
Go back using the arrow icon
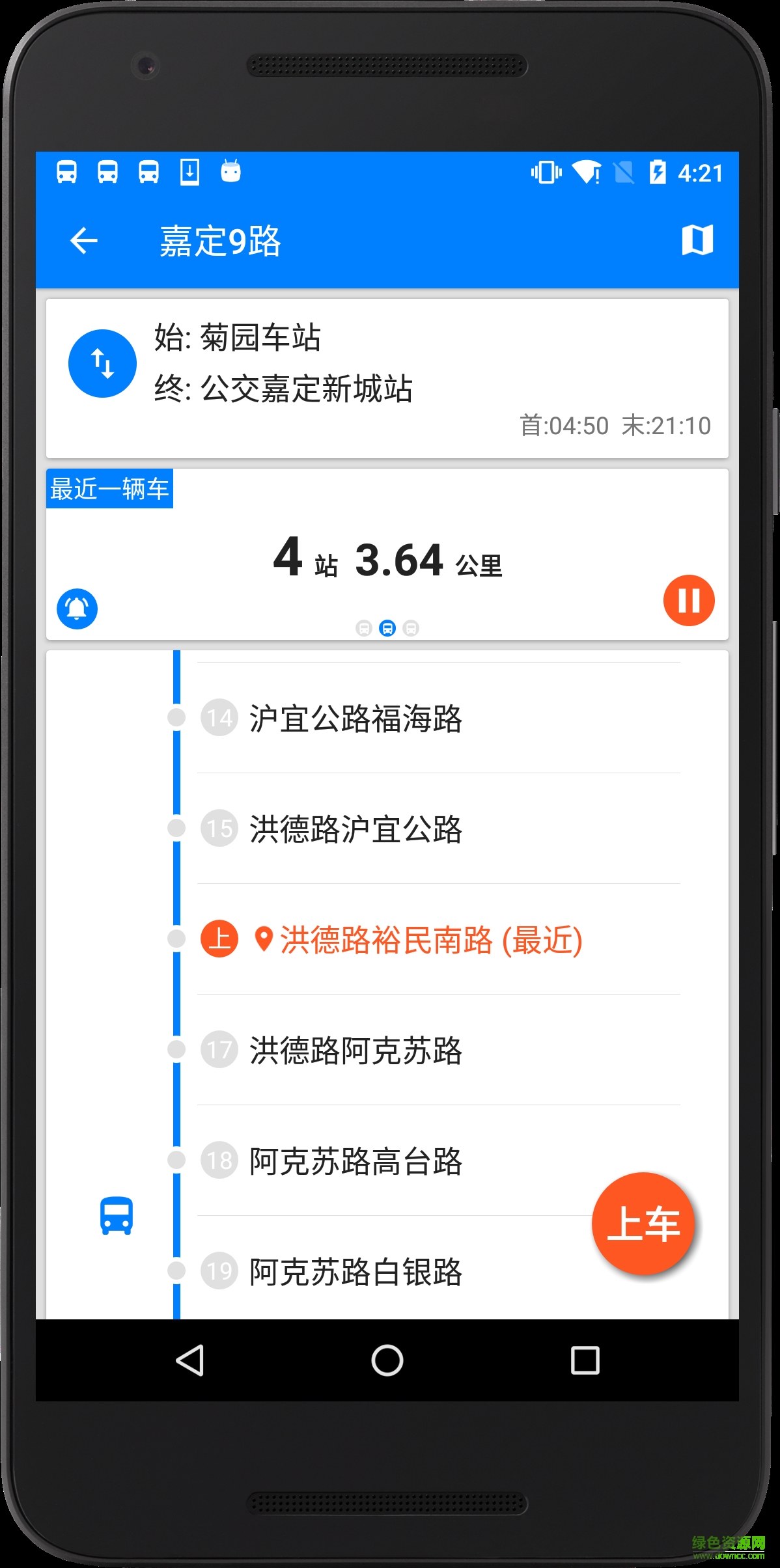(84, 241)
